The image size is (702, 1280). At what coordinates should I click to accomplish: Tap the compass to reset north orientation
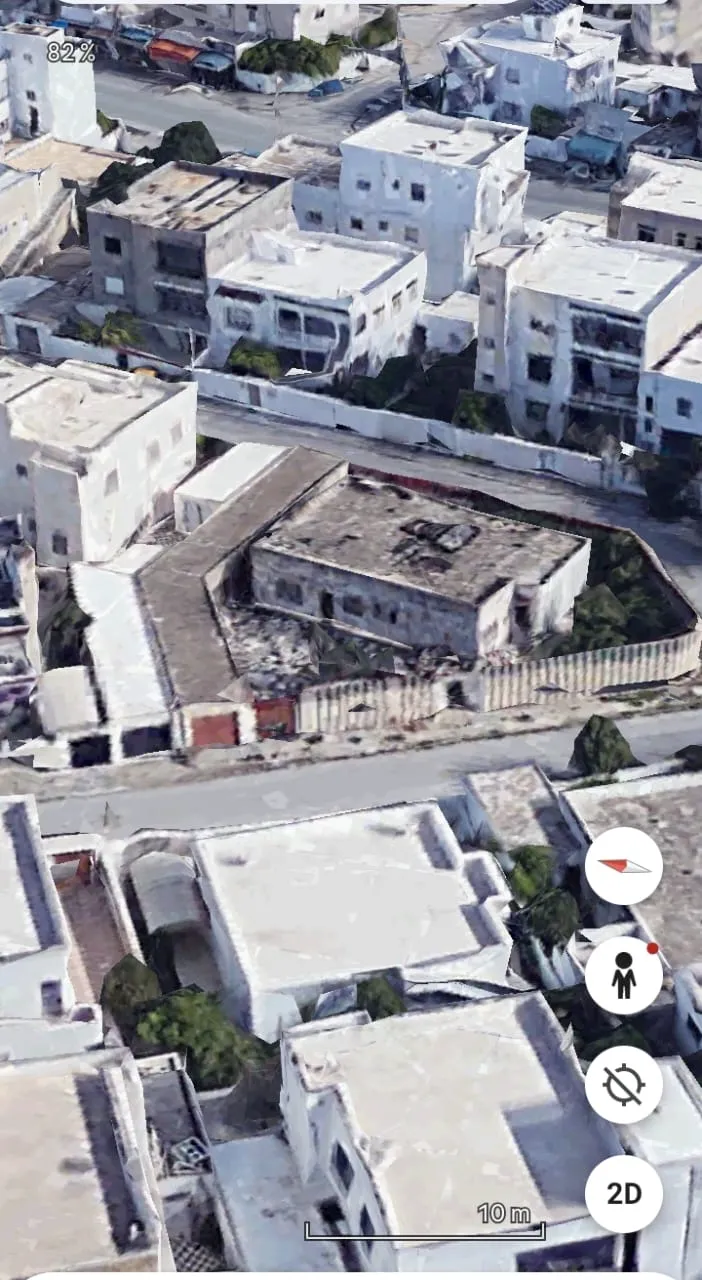pos(624,866)
